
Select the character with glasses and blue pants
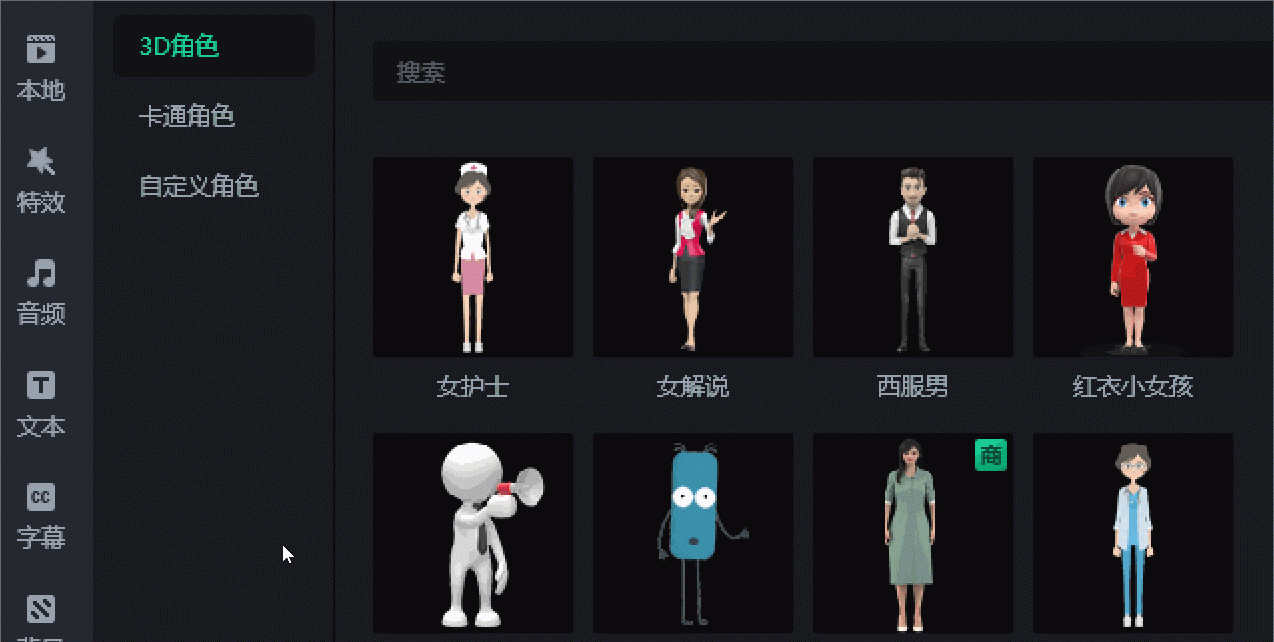pos(1133,532)
